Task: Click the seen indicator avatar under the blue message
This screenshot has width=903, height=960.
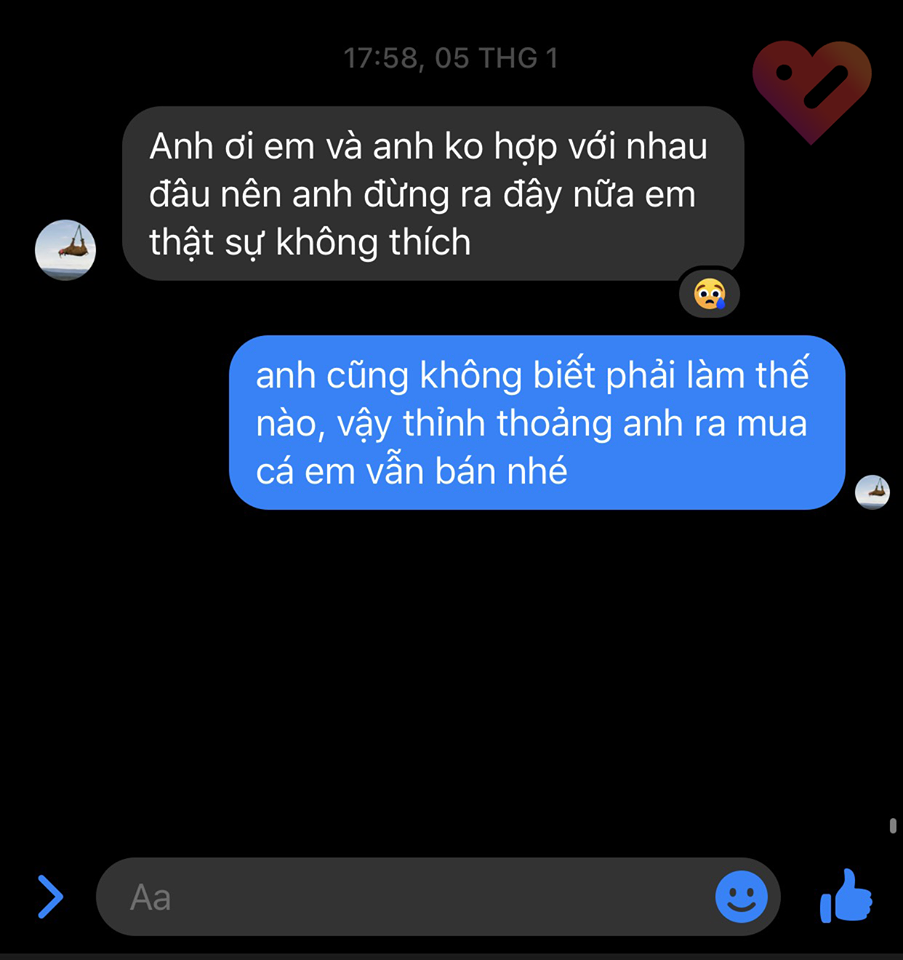Action: [874, 492]
